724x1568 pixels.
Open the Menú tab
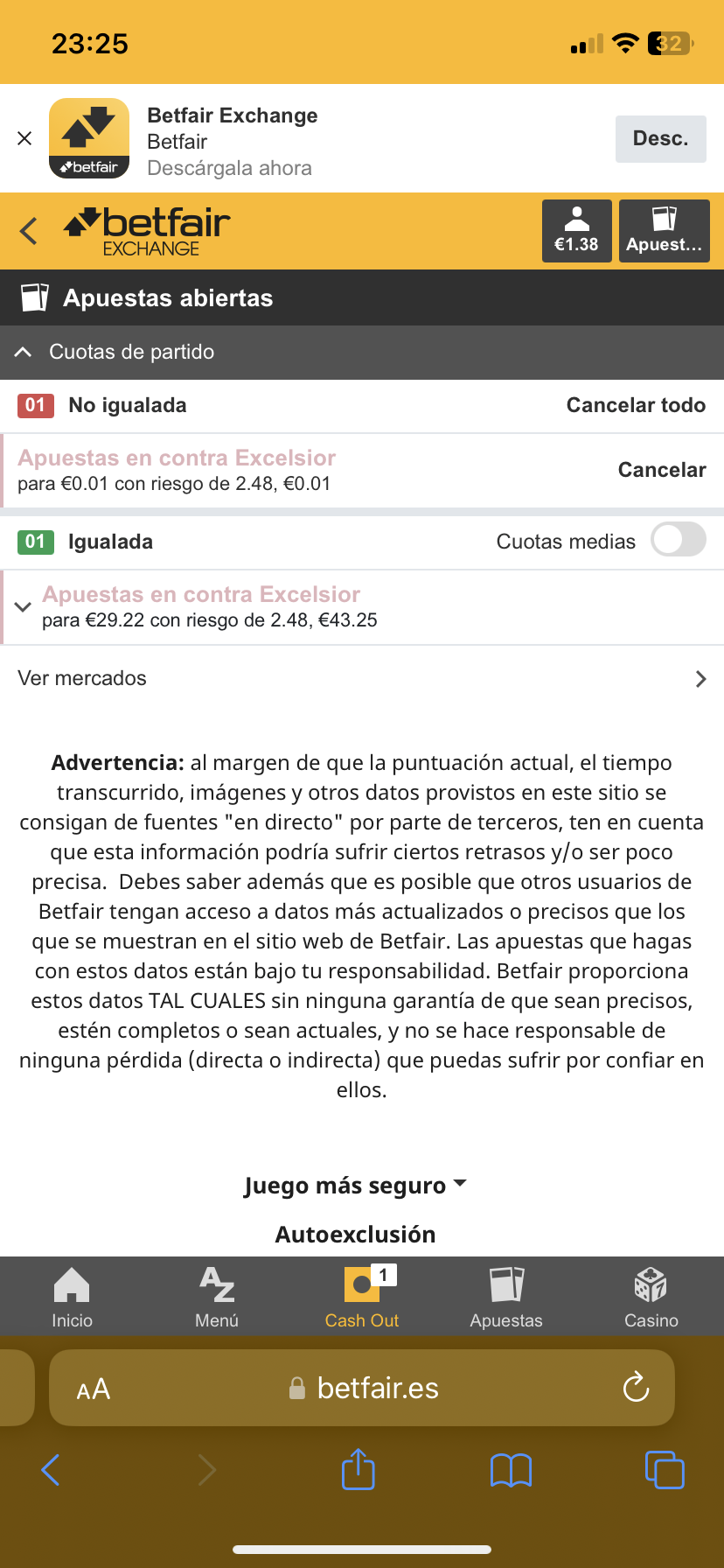(217, 1298)
